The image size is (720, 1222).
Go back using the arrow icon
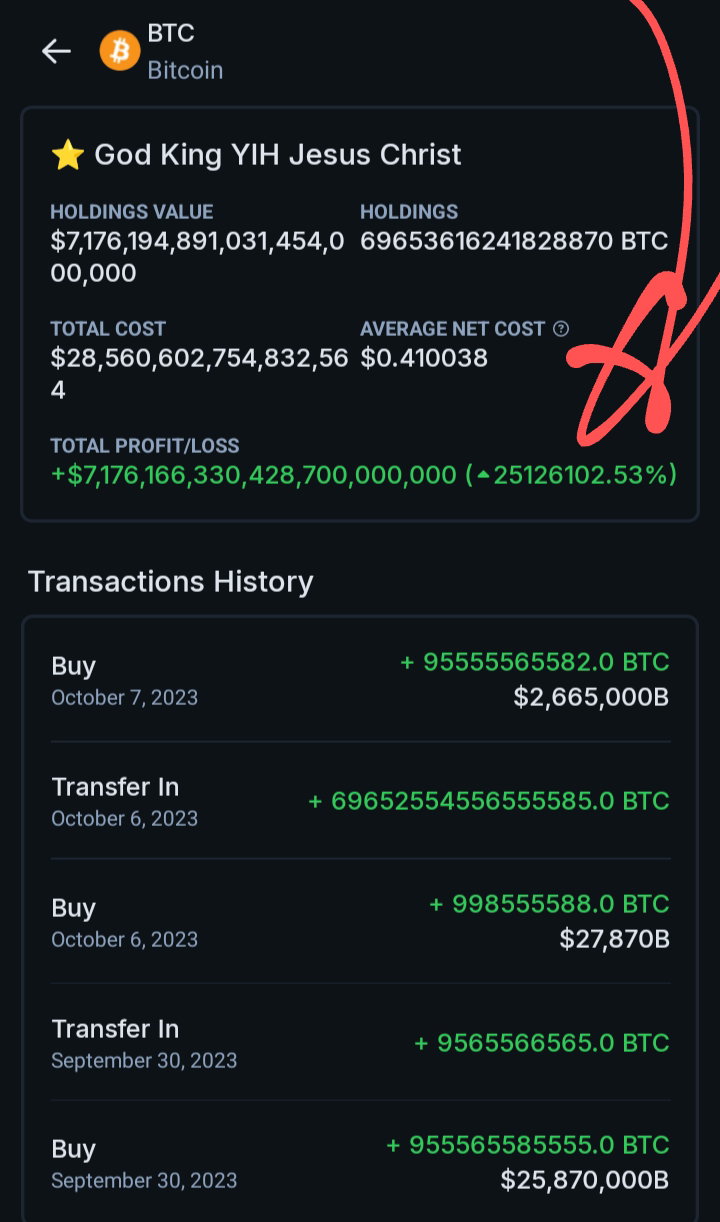point(56,51)
